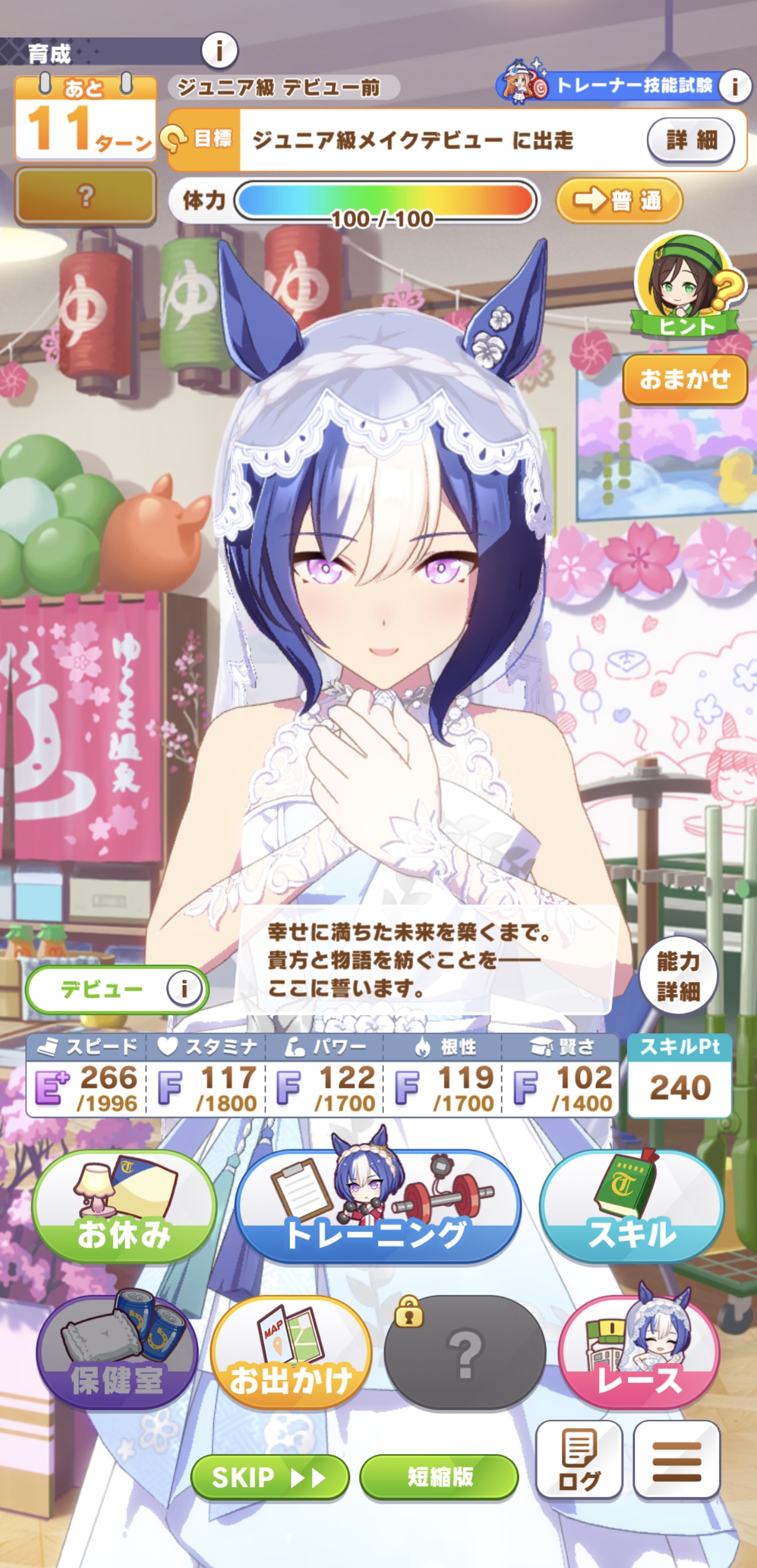Open 能力詳細 stats details
Screen dimensions: 757x1568
(x=678, y=976)
